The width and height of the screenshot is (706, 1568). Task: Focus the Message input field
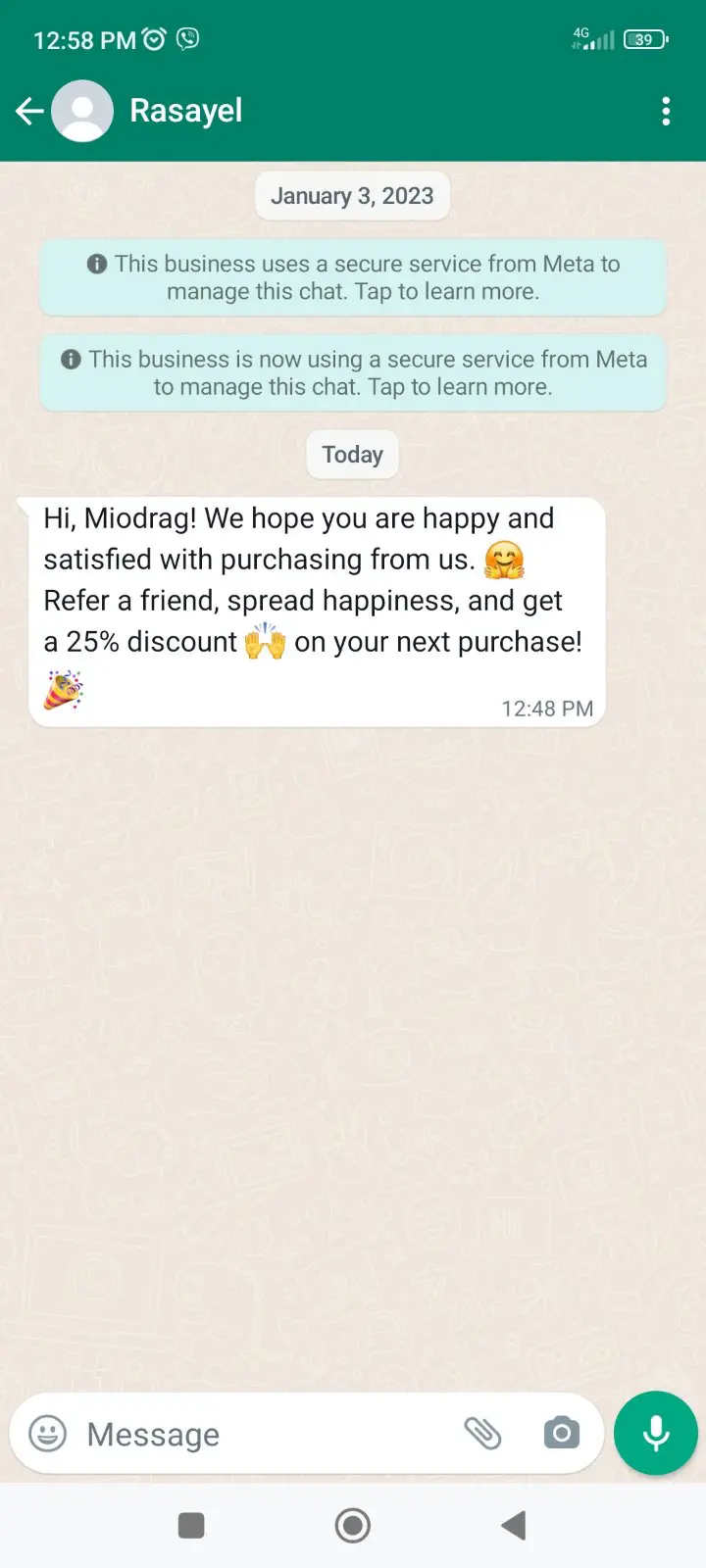click(x=265, y=1434)
